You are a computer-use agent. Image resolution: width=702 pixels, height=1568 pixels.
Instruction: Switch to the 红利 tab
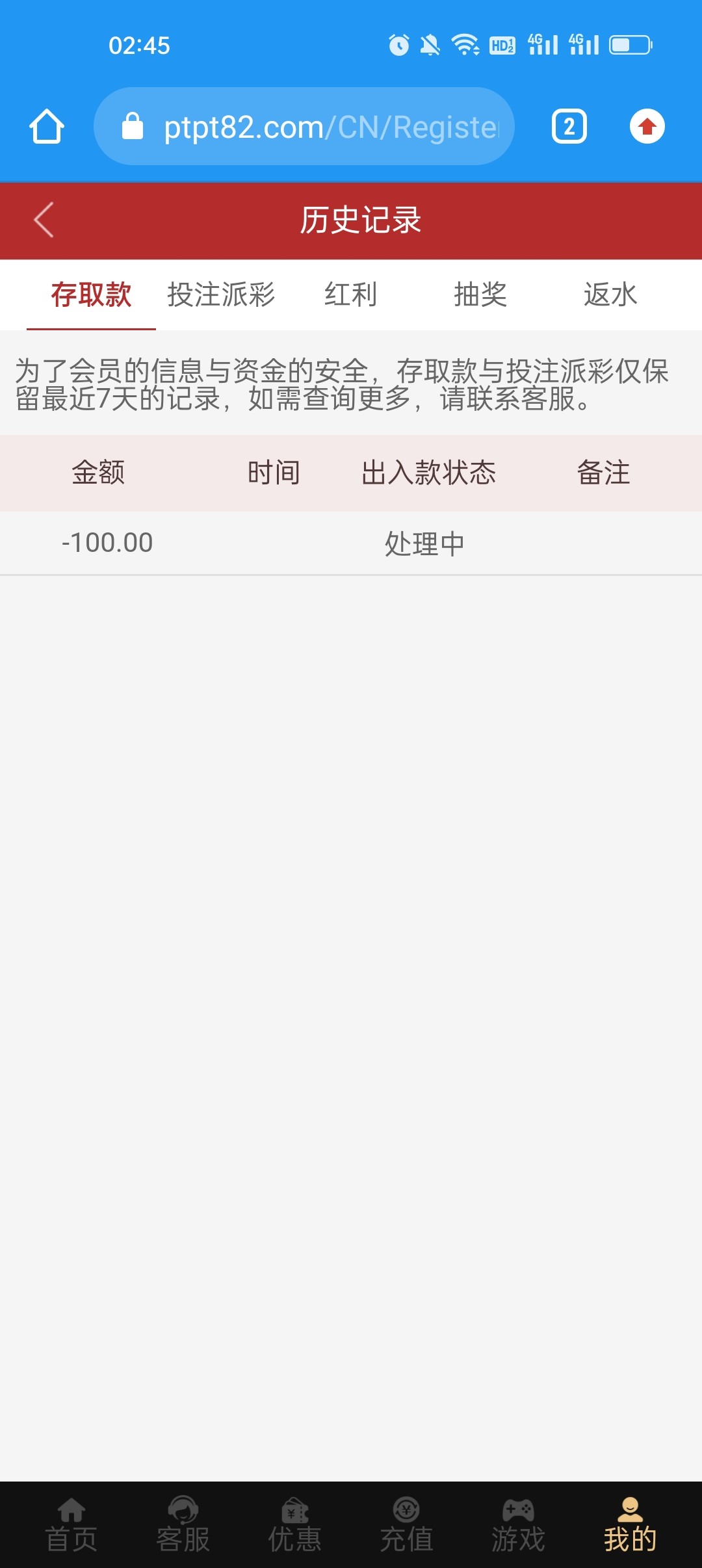[351, 296]
